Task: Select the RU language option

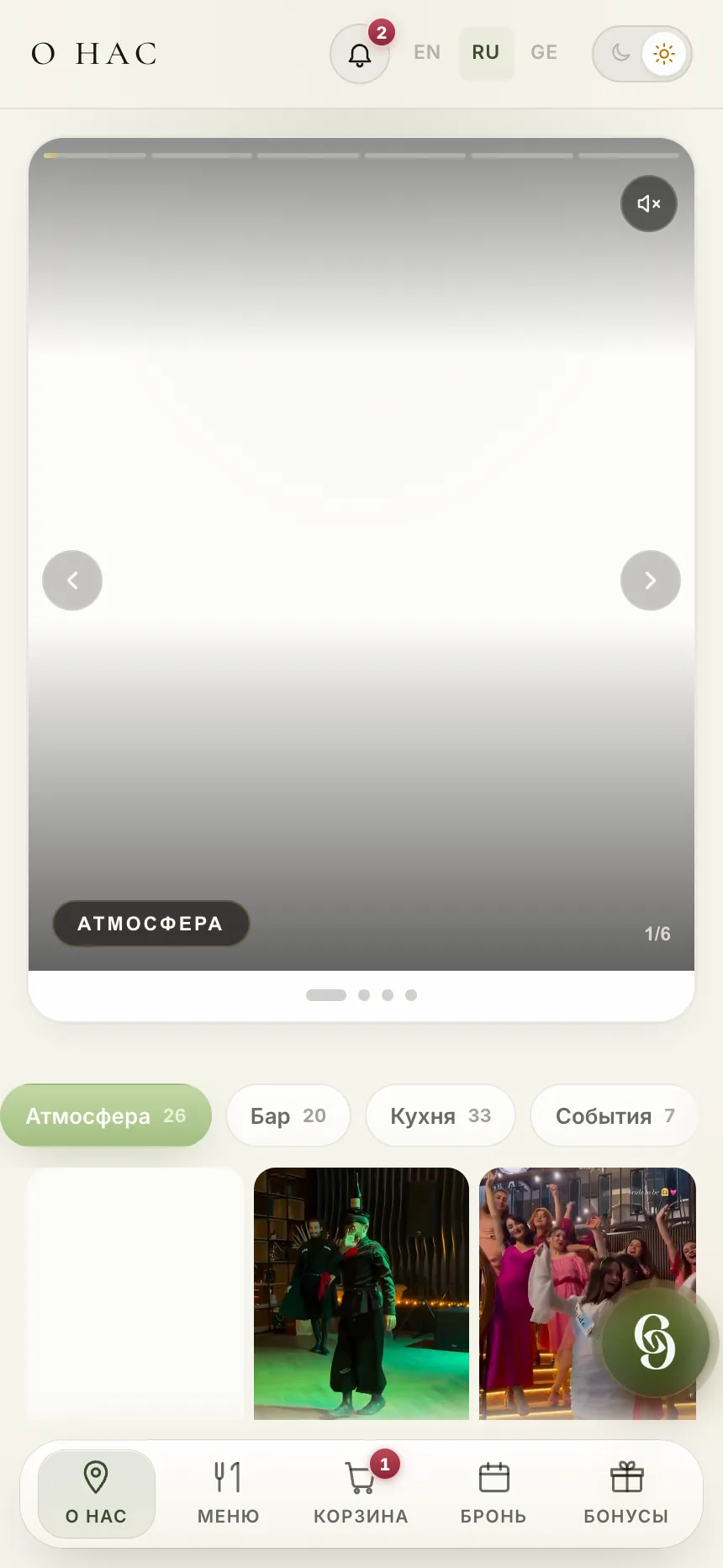Action: [486, 52]
